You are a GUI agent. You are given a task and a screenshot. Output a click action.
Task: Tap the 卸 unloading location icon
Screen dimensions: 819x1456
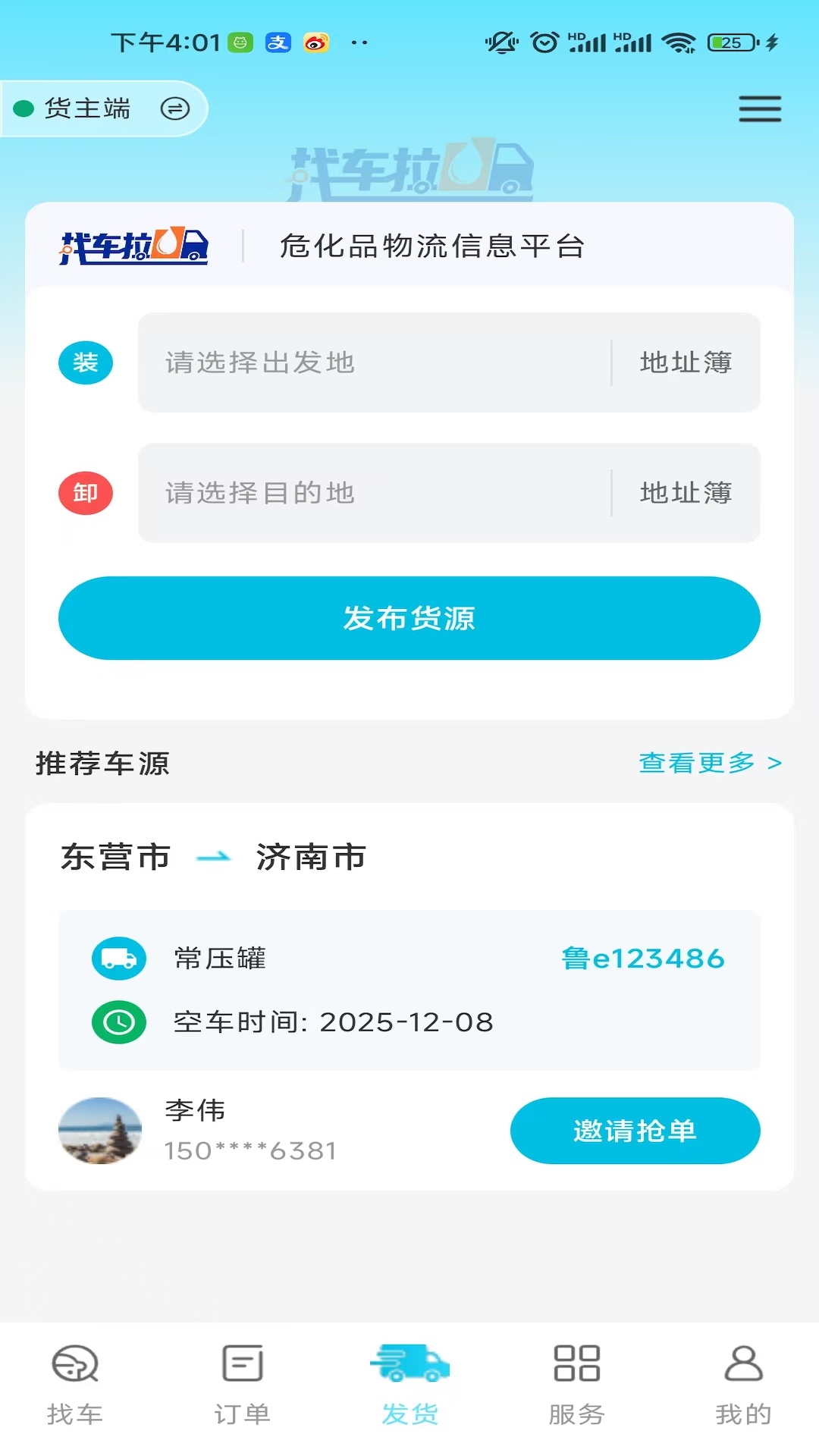tap(85, 493)
